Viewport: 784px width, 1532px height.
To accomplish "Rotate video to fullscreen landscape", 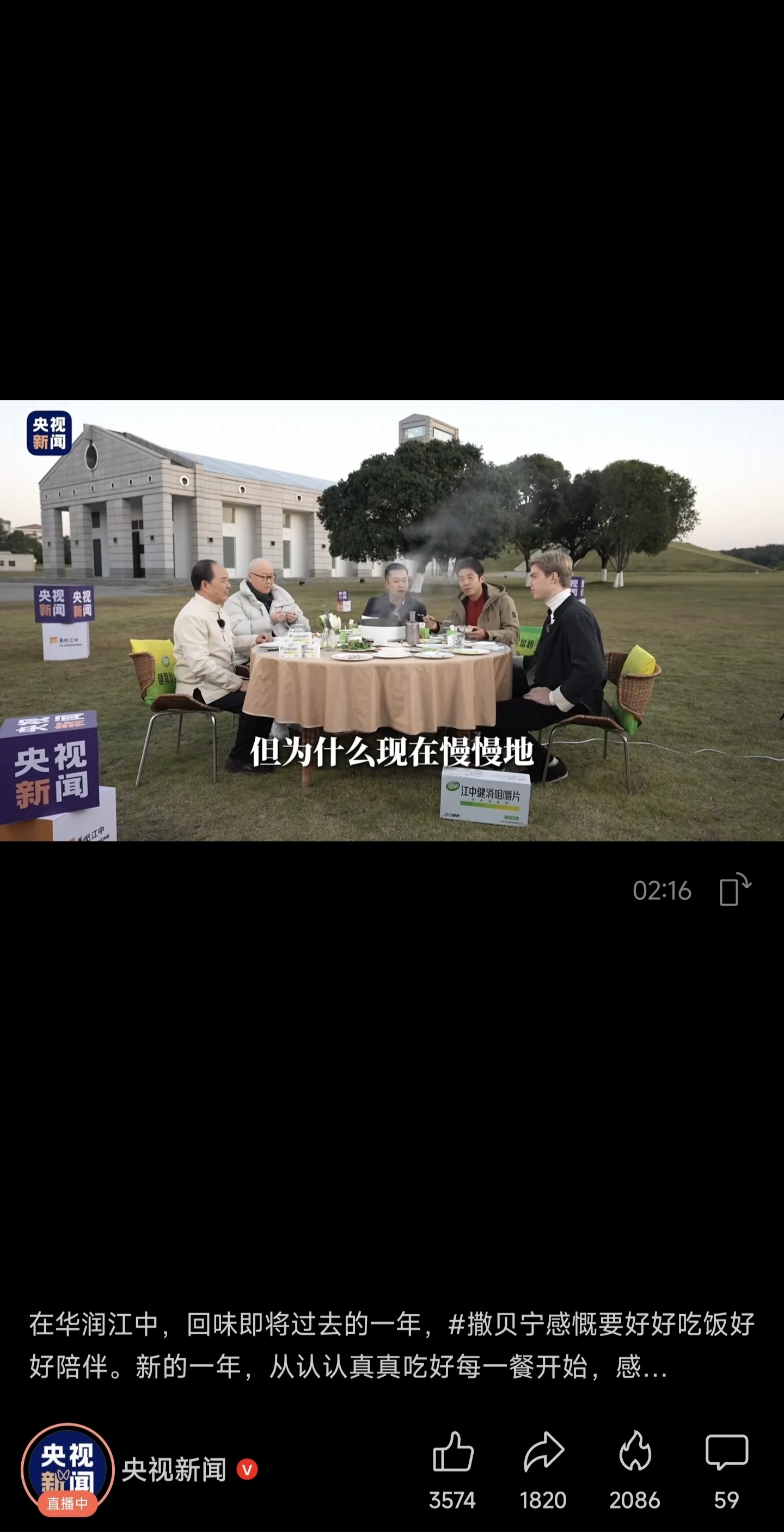I will tap(735, 890).
